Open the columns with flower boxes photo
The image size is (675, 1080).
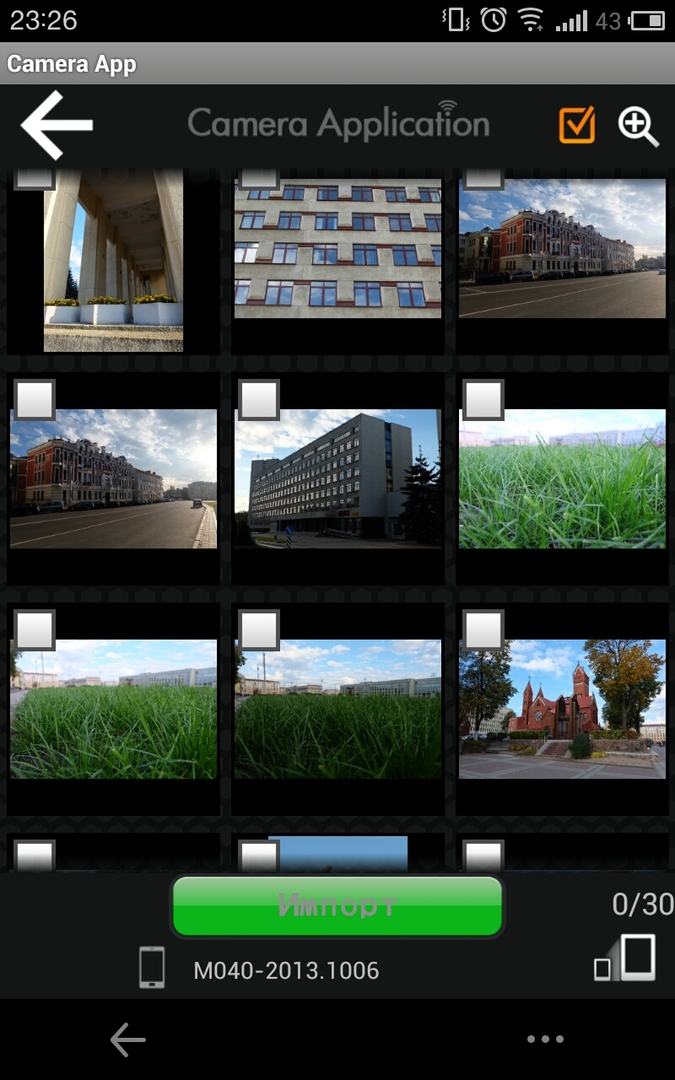113,260
